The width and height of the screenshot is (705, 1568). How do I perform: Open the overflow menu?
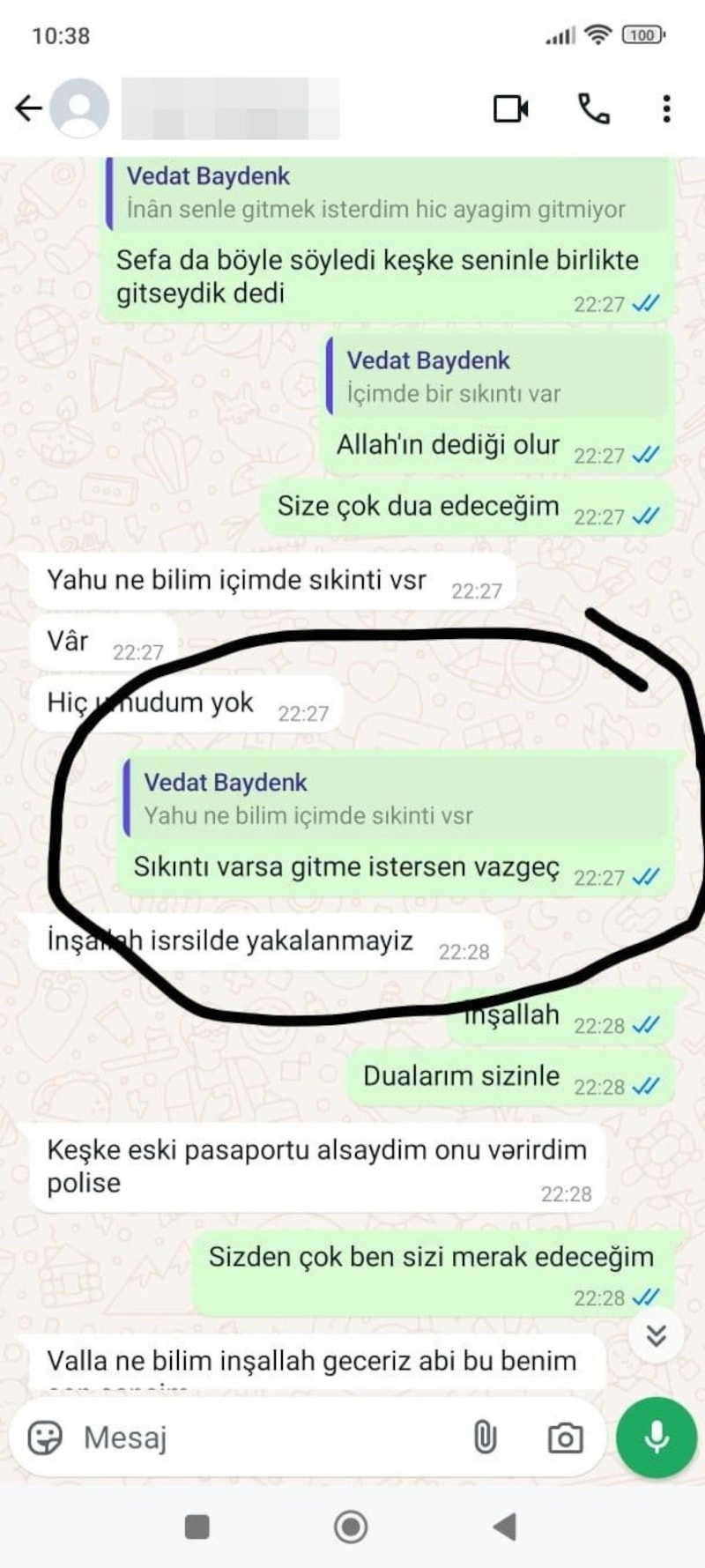pos(666,108)
